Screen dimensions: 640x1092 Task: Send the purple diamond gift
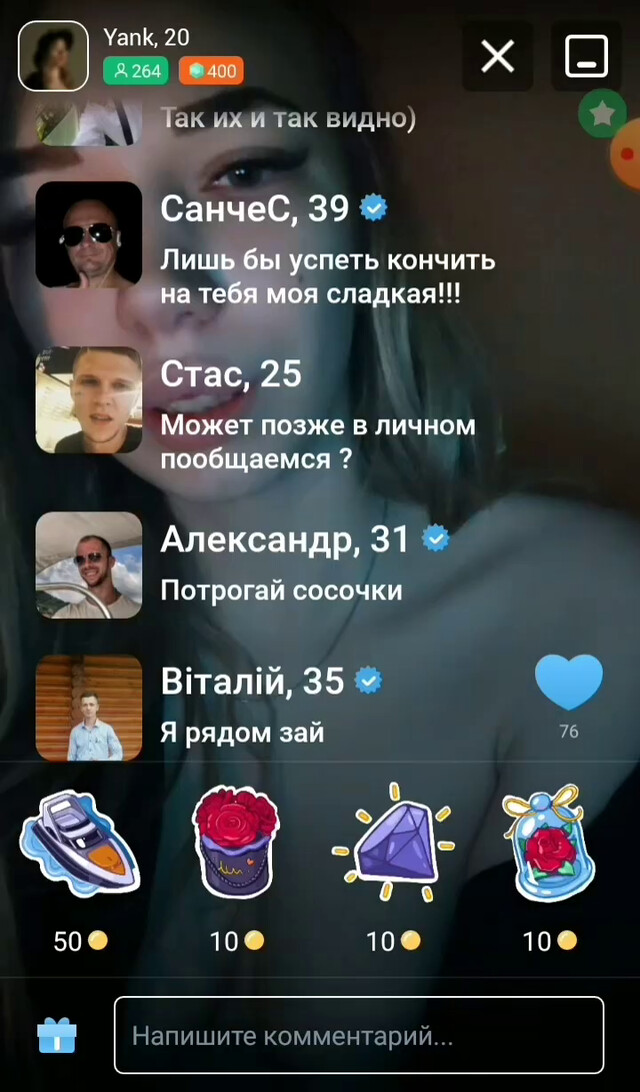coord(393,845)
